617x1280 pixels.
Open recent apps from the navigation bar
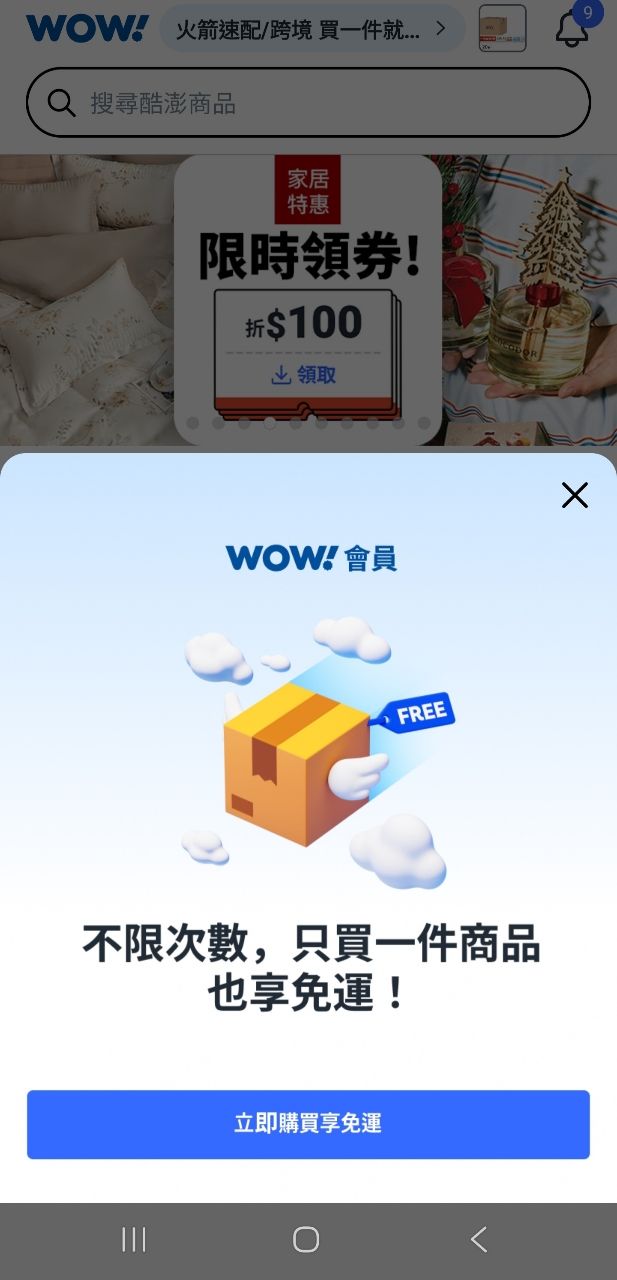coord(134,1240)
